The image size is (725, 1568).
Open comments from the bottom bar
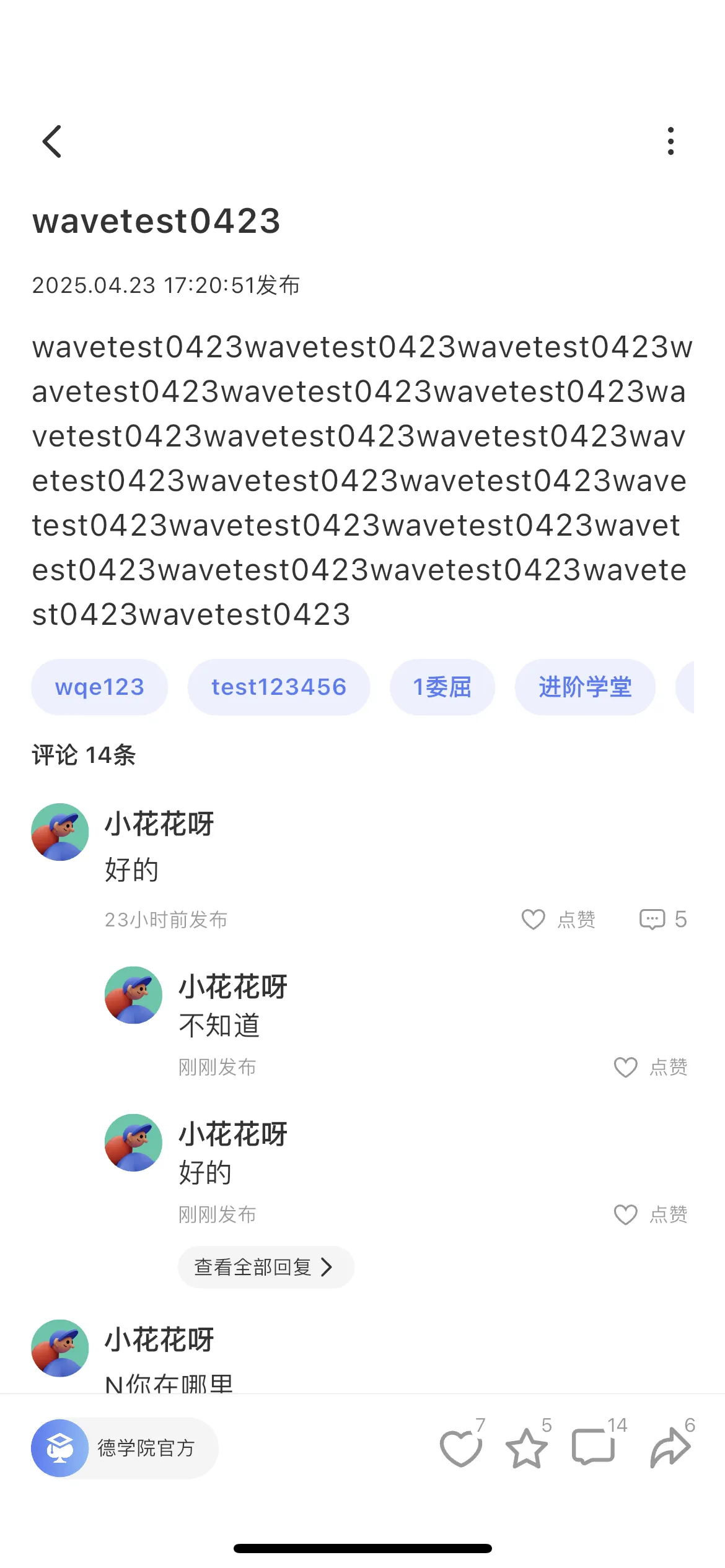tap(593, 1448)
